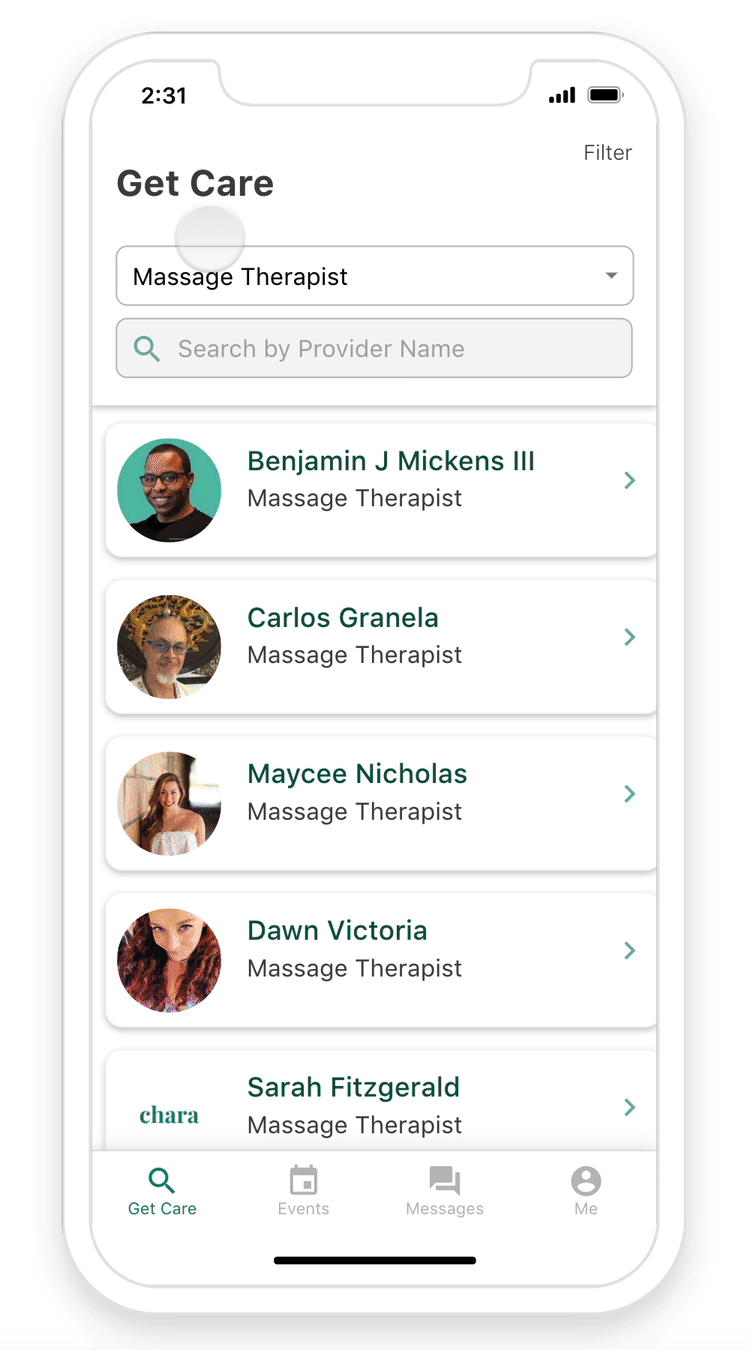
Task: Tap the Get Care tab
Action: click(162, 1191)
